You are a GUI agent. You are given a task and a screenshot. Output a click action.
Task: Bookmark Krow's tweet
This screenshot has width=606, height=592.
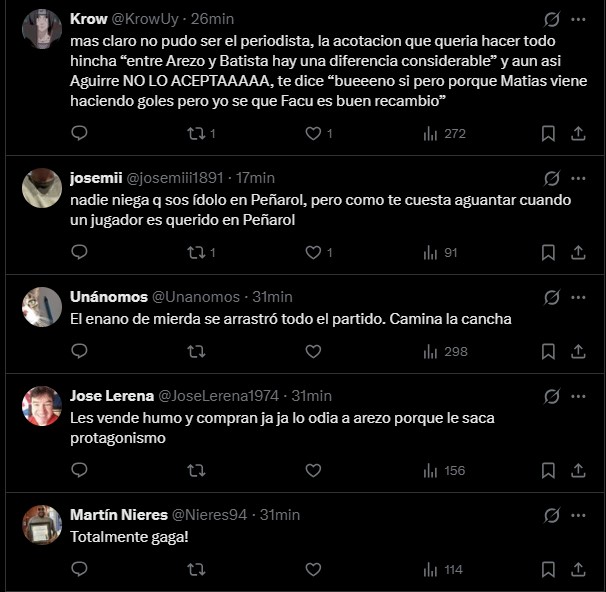pyautogui.click(x=548, y=133)
